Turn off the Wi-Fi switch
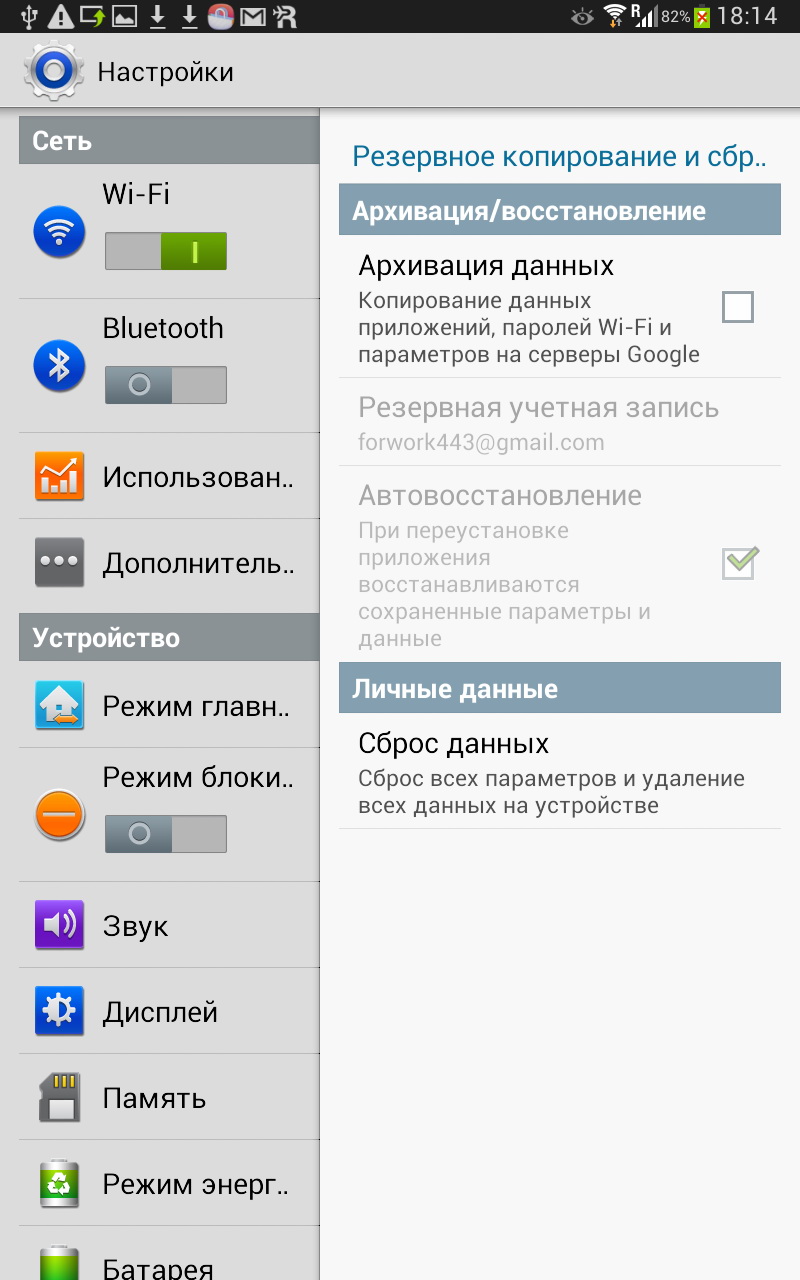The width and height of the screenshot is (800, 1280). click(166, 251)
